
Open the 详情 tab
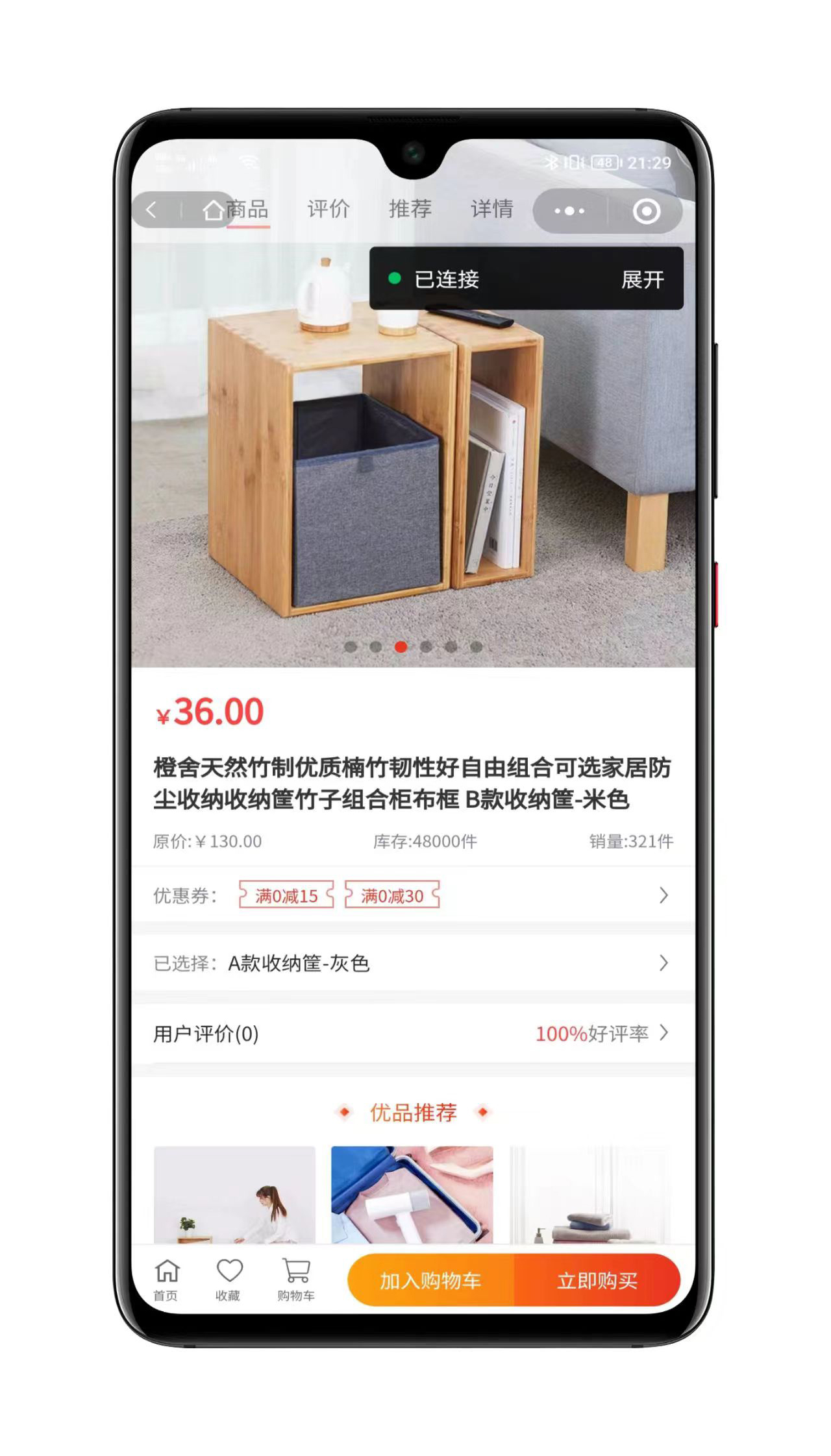point(491,209)
